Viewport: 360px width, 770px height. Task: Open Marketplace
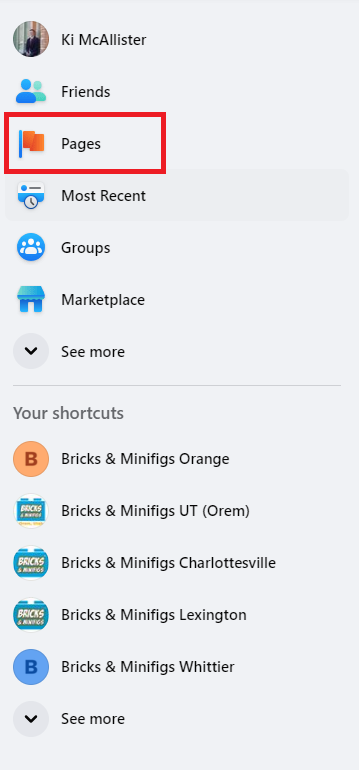tap(177, 300)
